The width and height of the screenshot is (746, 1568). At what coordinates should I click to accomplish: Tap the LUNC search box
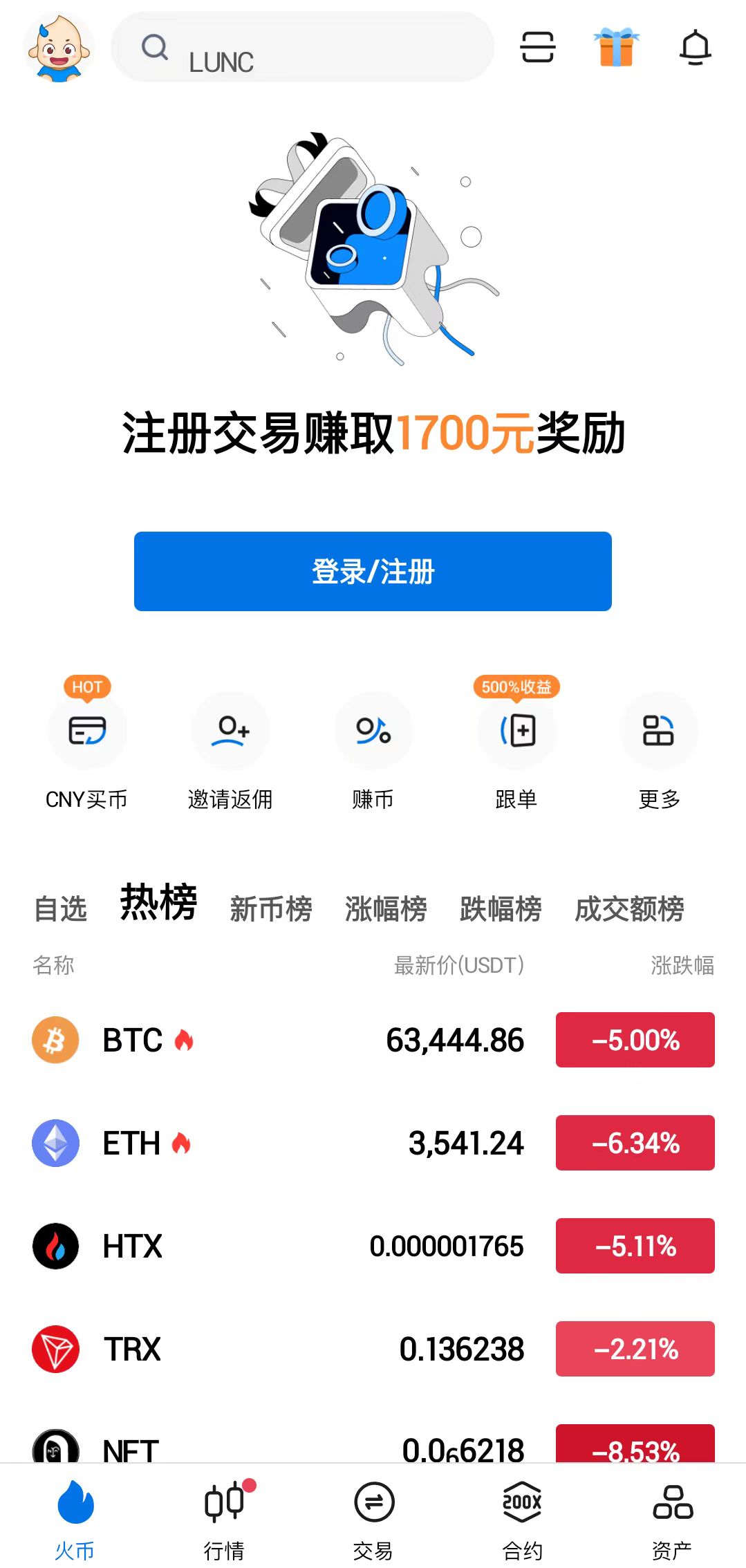click(x=302, y=48)
